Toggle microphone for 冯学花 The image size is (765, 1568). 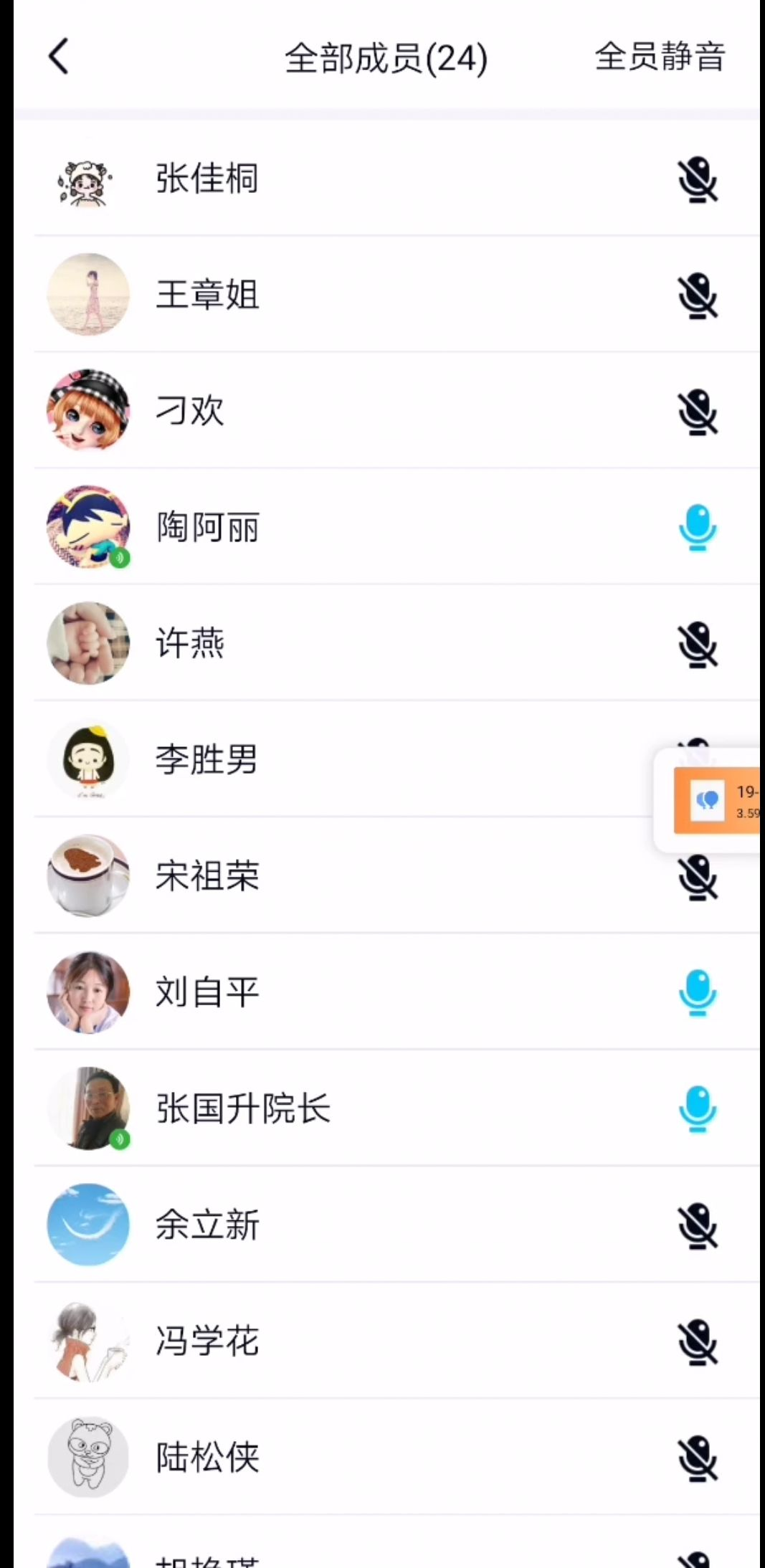tap(697, 1341)
